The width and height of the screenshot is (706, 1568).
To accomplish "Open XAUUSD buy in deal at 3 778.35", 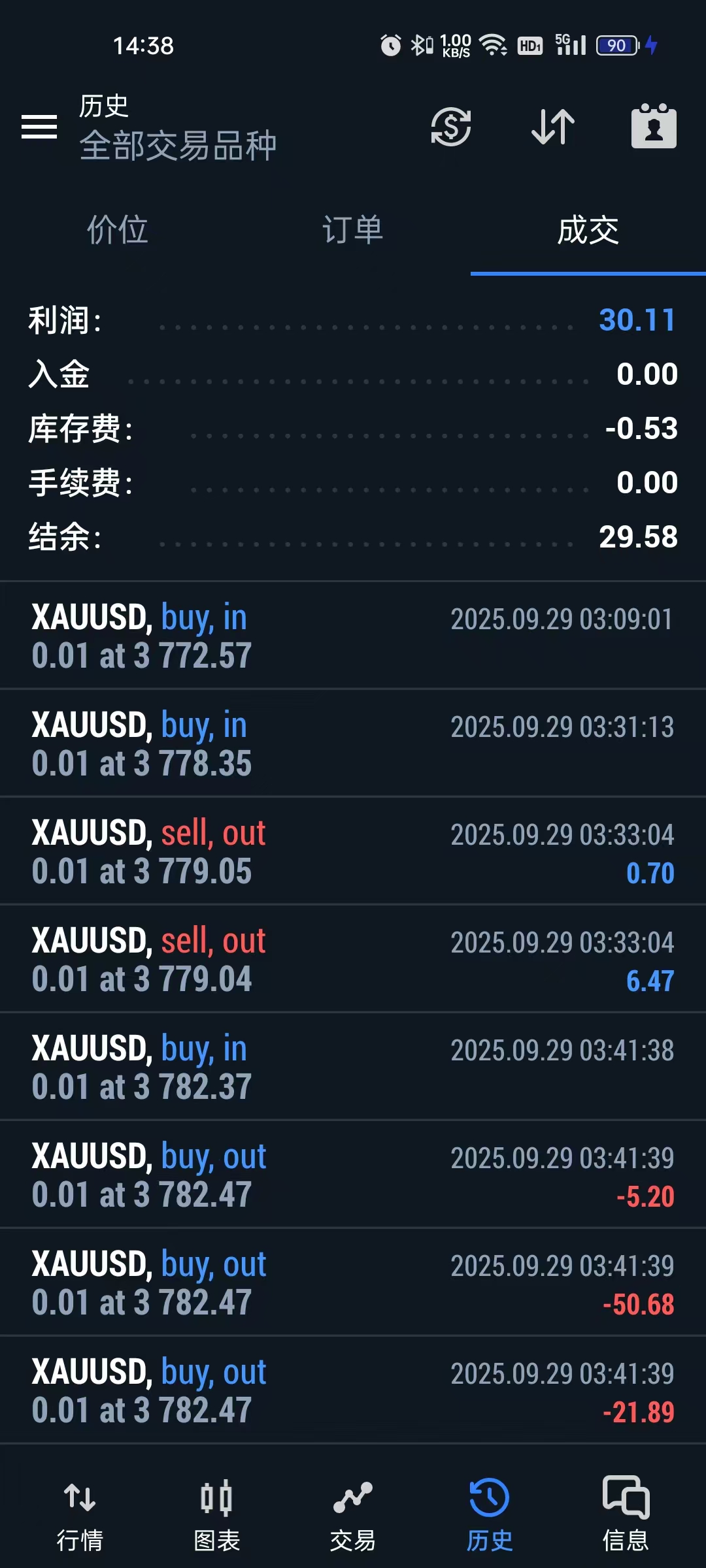I will coord(353,743).
